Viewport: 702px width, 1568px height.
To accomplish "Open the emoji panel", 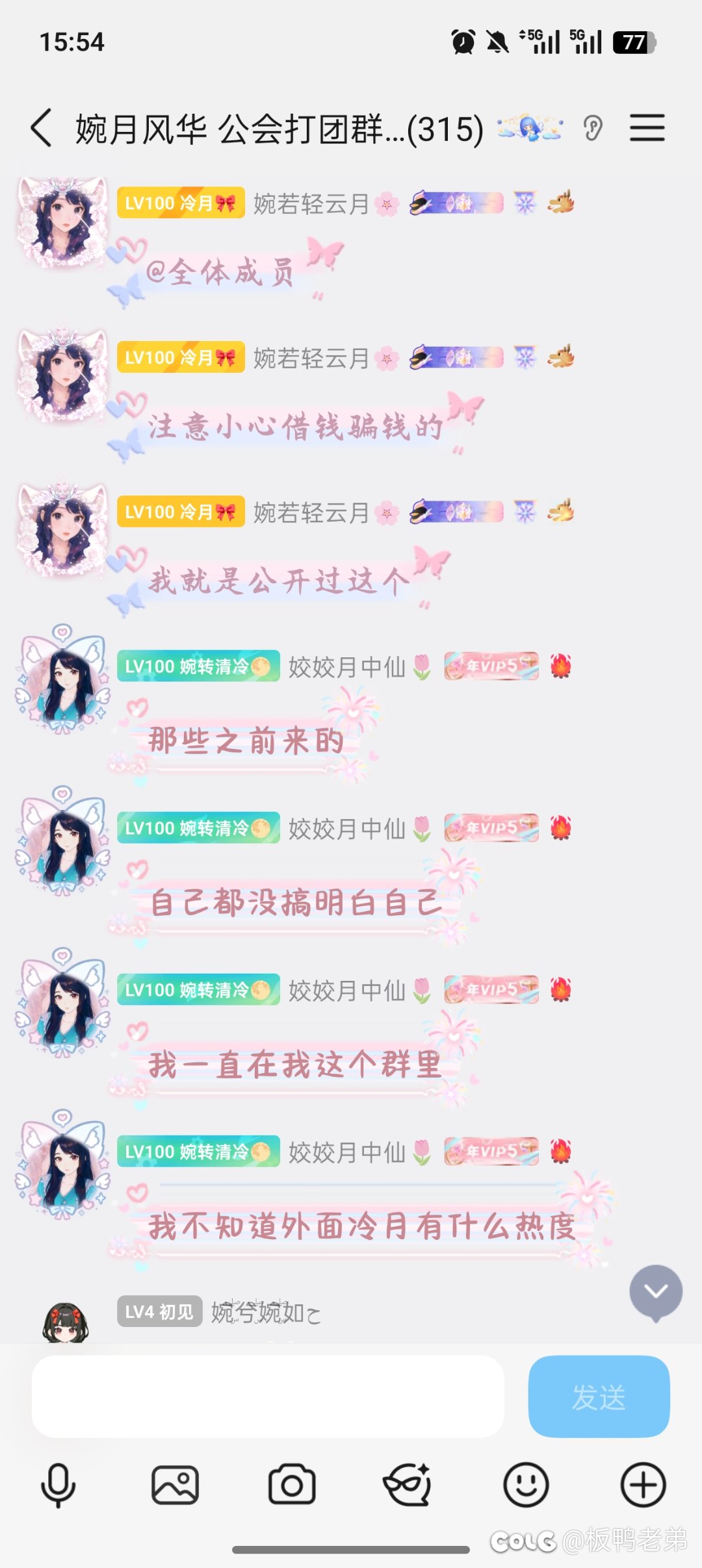I will (x=526, y=1485).
